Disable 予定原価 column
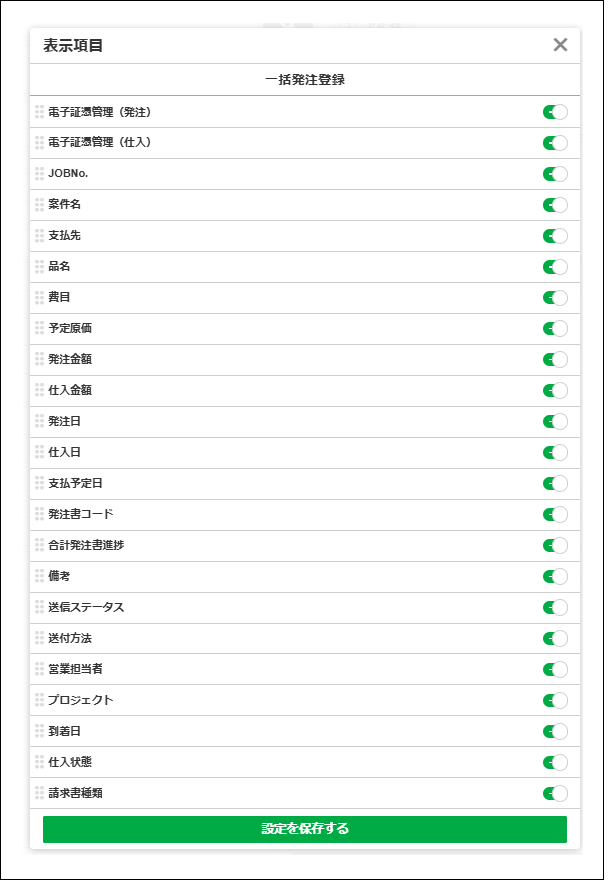Screen dimensions: 612x884 pyautogui.click(x=555, y=329)
